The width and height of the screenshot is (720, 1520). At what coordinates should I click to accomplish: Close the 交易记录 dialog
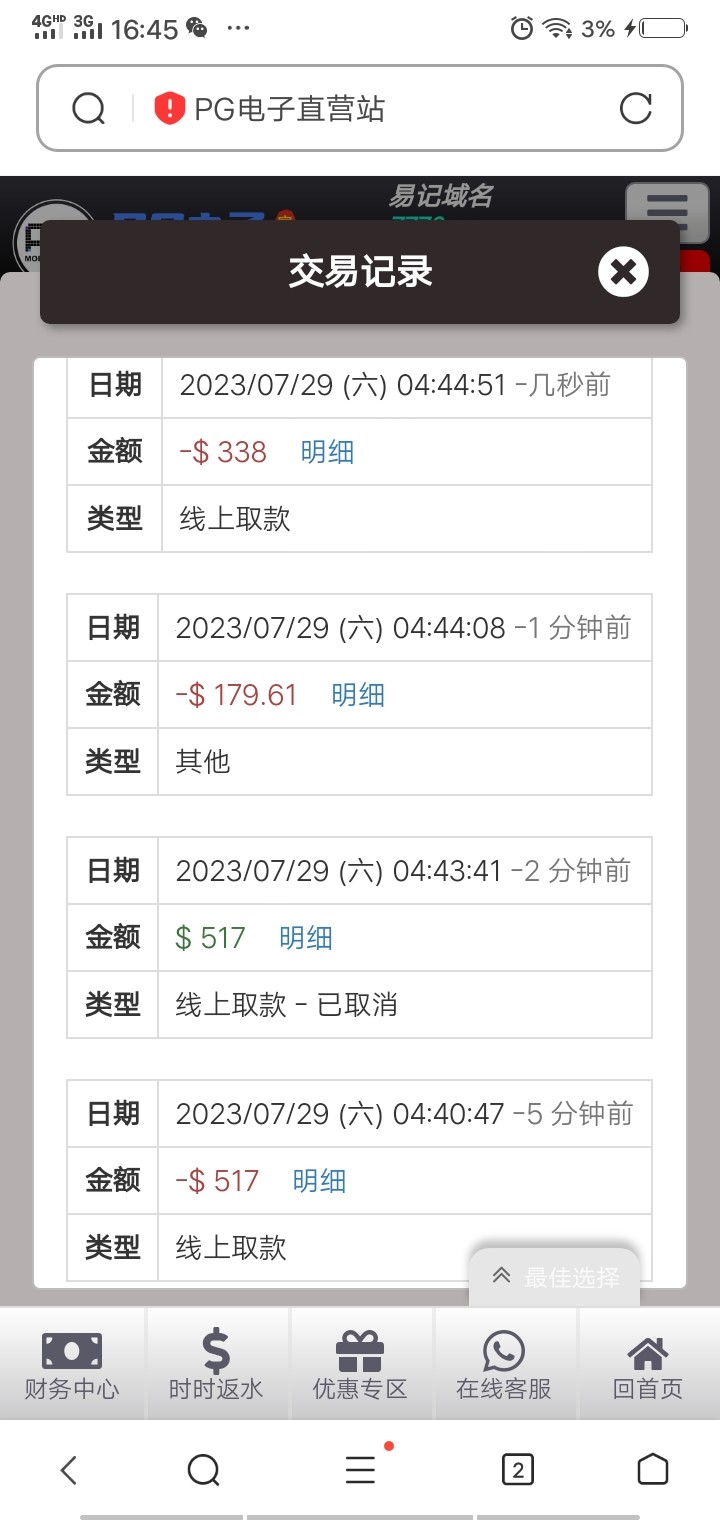pyautogui.click(x=623, y=272)
